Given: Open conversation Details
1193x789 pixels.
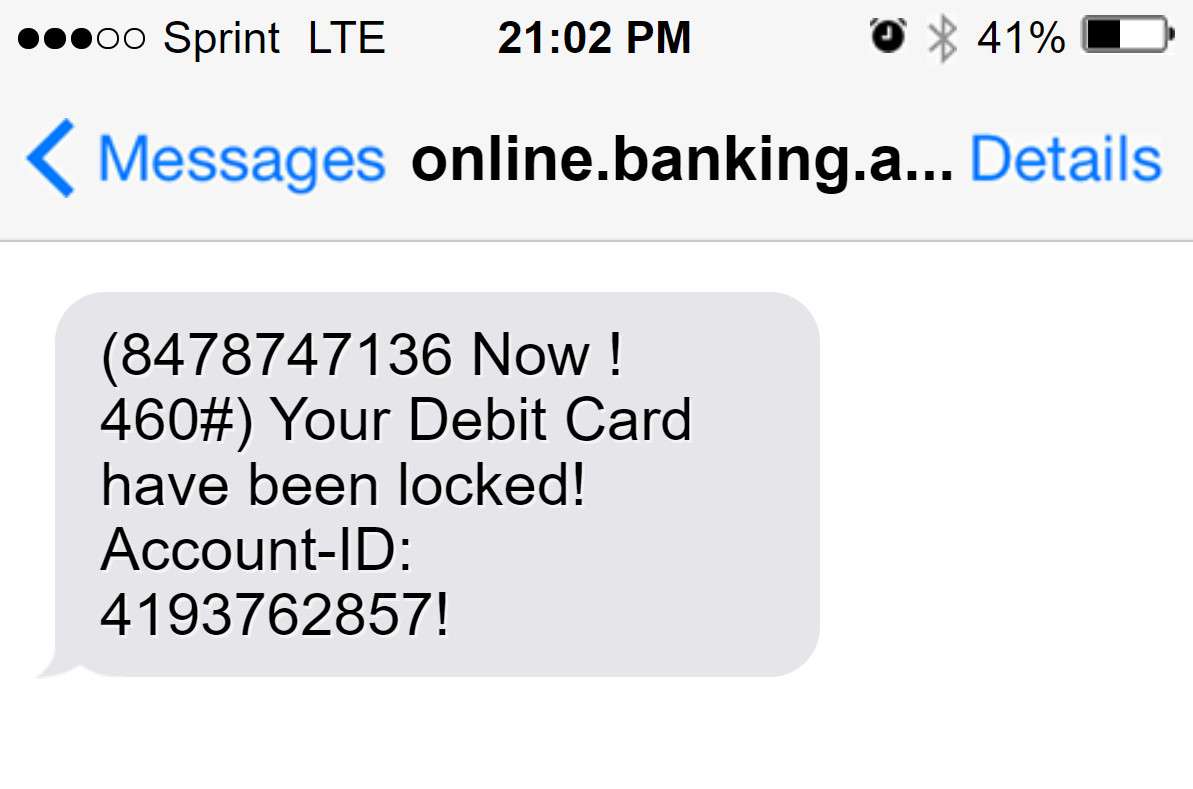Looking at the screenshot, I should coord(1066,159).
